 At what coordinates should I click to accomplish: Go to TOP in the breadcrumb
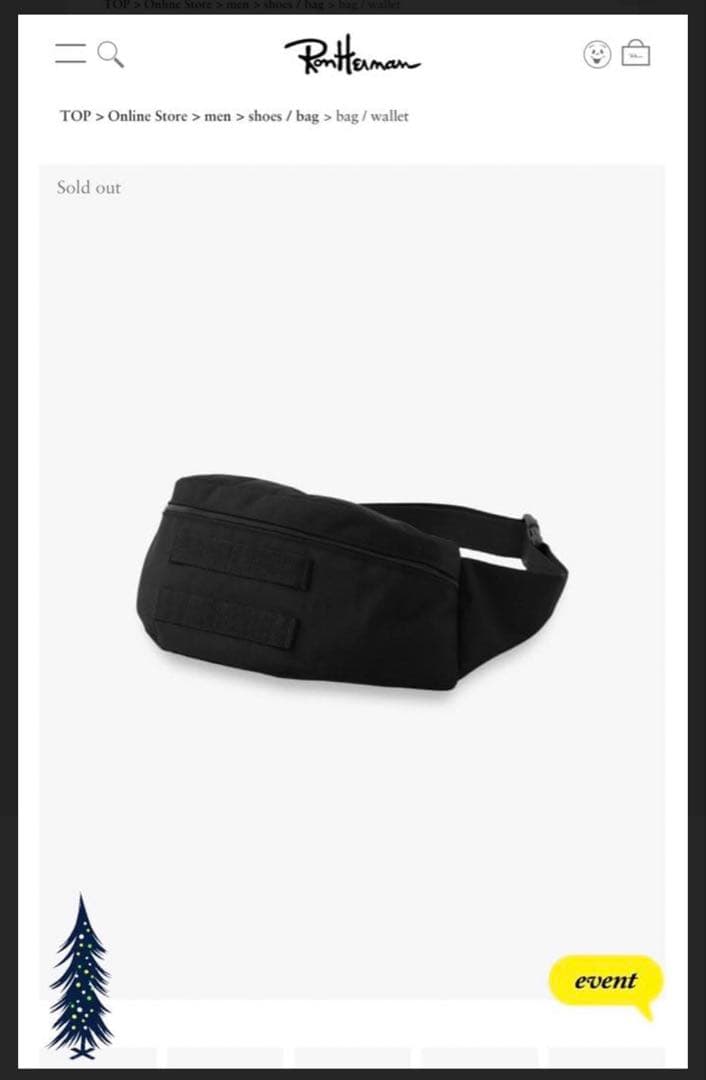(75, 116)
